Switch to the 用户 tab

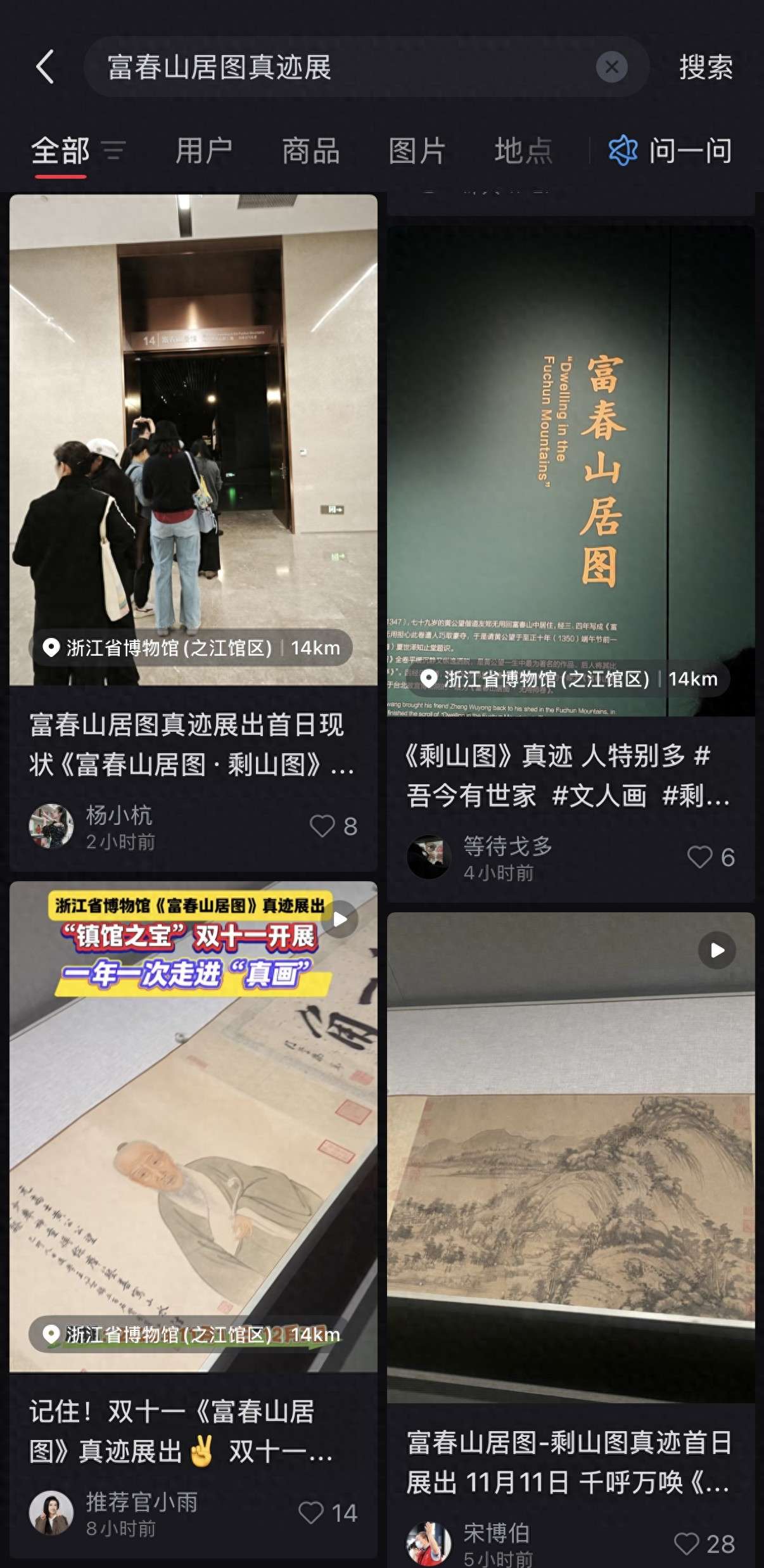pos(203,151)
